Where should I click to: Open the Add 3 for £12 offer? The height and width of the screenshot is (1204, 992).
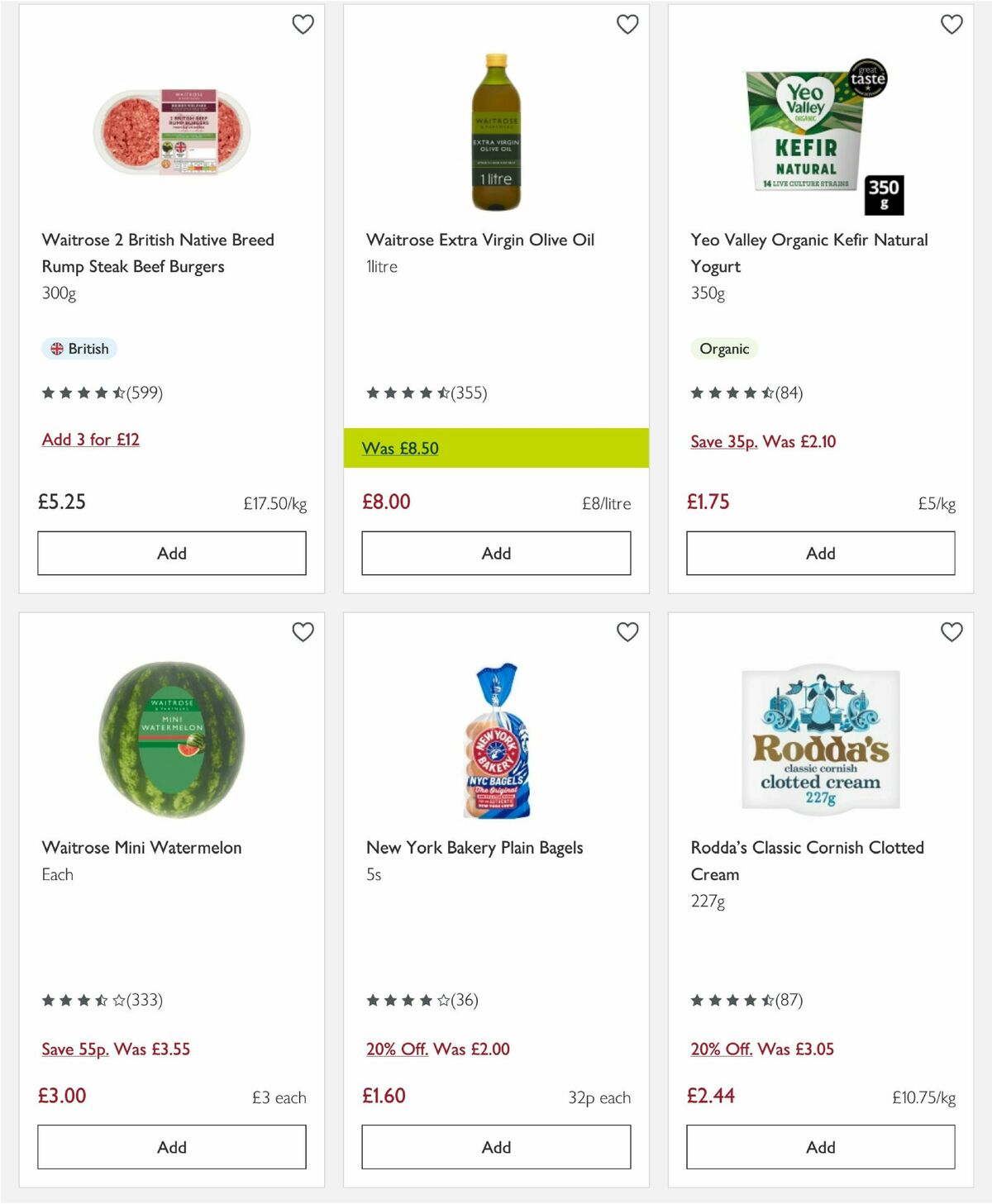click(91, 440)
